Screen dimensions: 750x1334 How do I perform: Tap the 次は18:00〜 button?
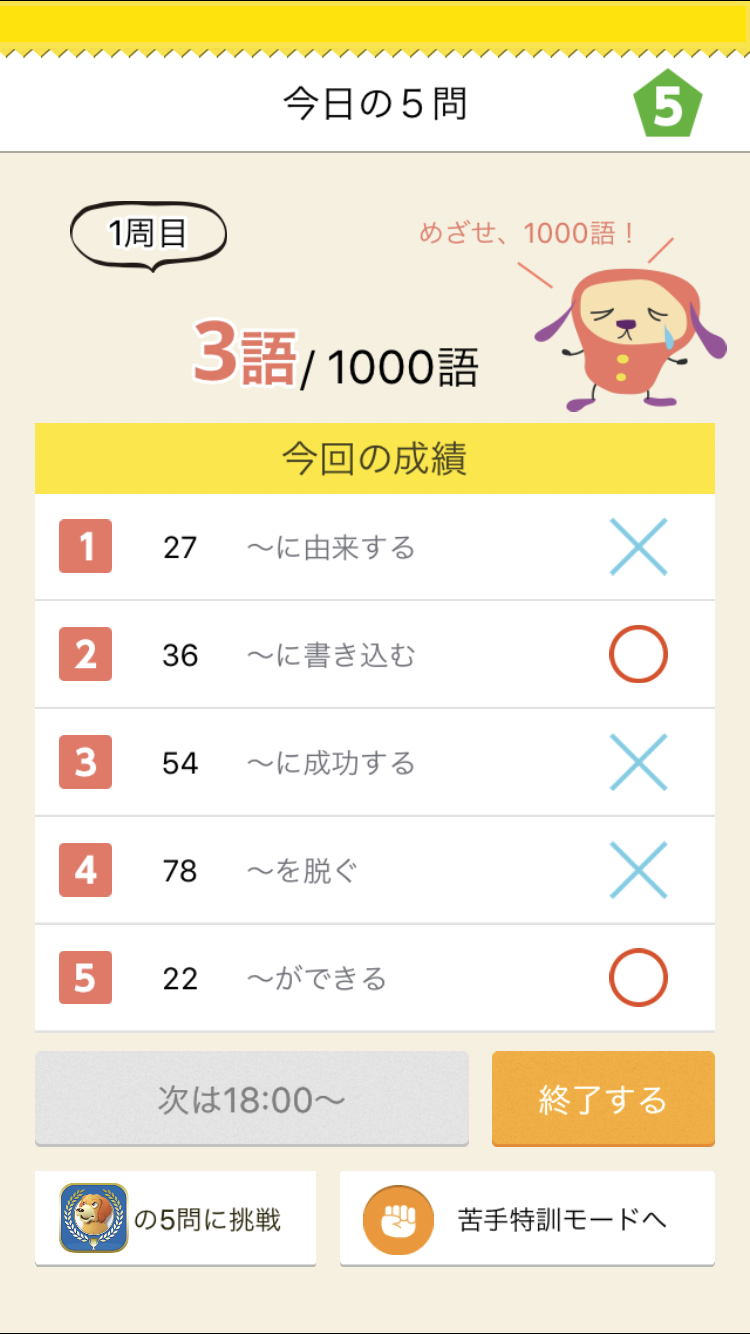pyautogui.click(x=252, y=1098)
